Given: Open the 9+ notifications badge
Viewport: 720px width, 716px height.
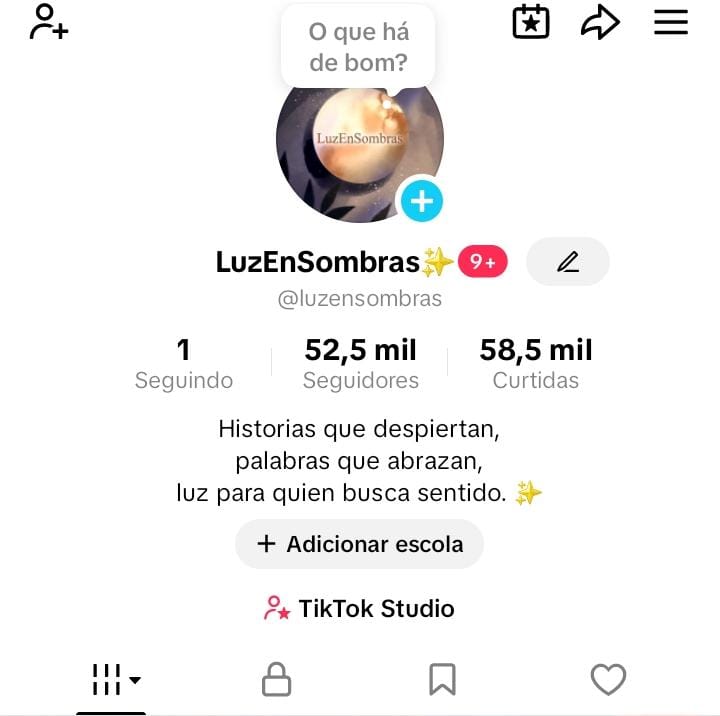Looking at the screenshot, I should 483,262.
